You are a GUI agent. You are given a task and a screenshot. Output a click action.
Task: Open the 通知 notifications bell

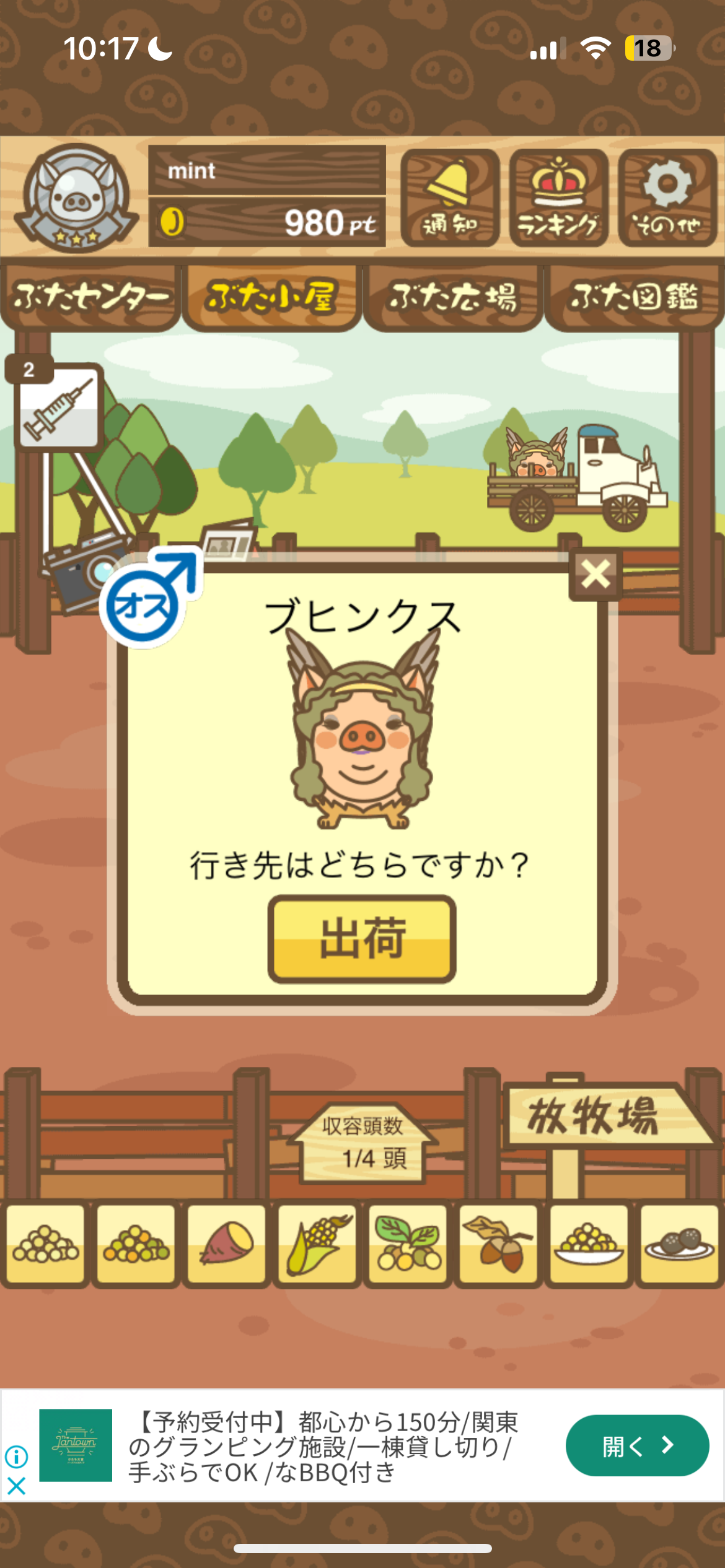[x=450, y=198]
